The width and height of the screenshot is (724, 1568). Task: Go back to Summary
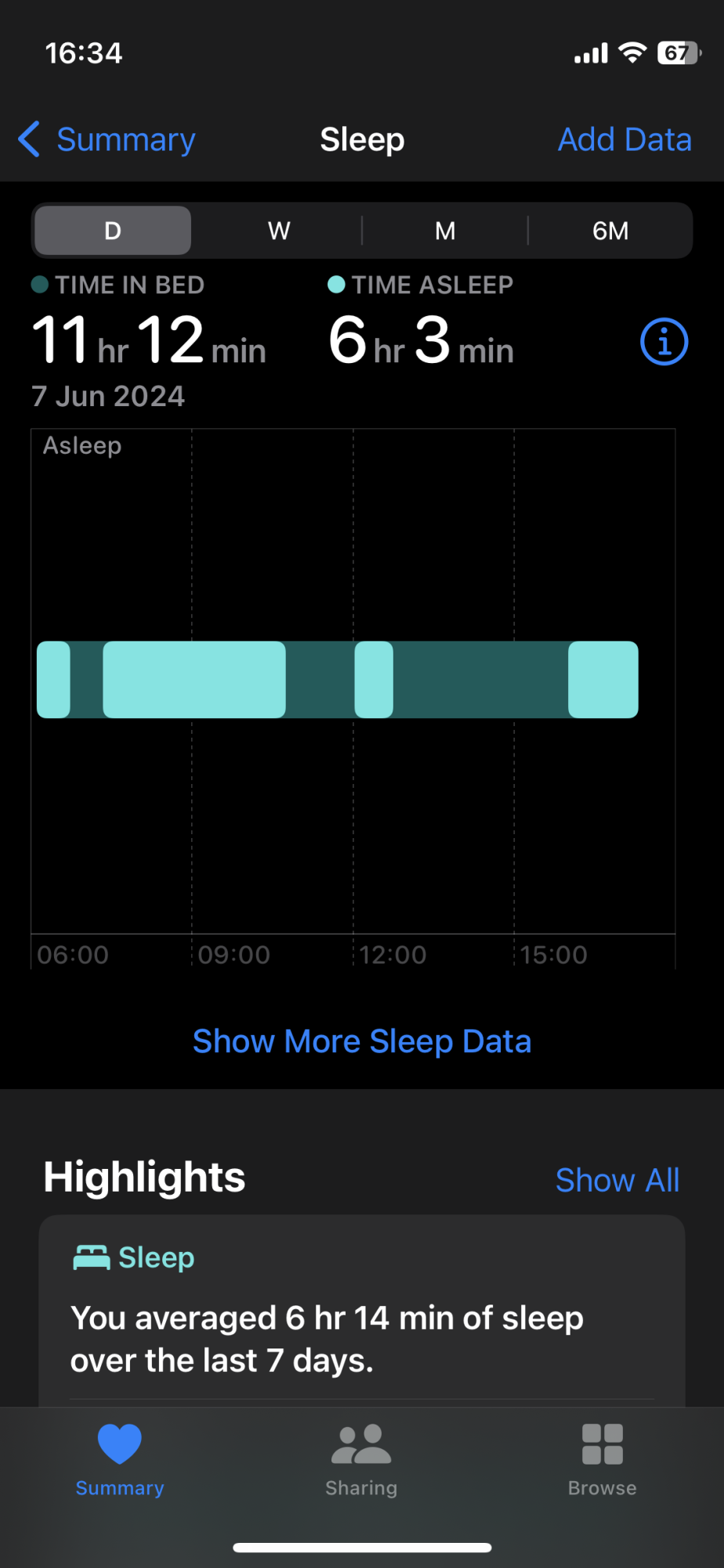107,140
